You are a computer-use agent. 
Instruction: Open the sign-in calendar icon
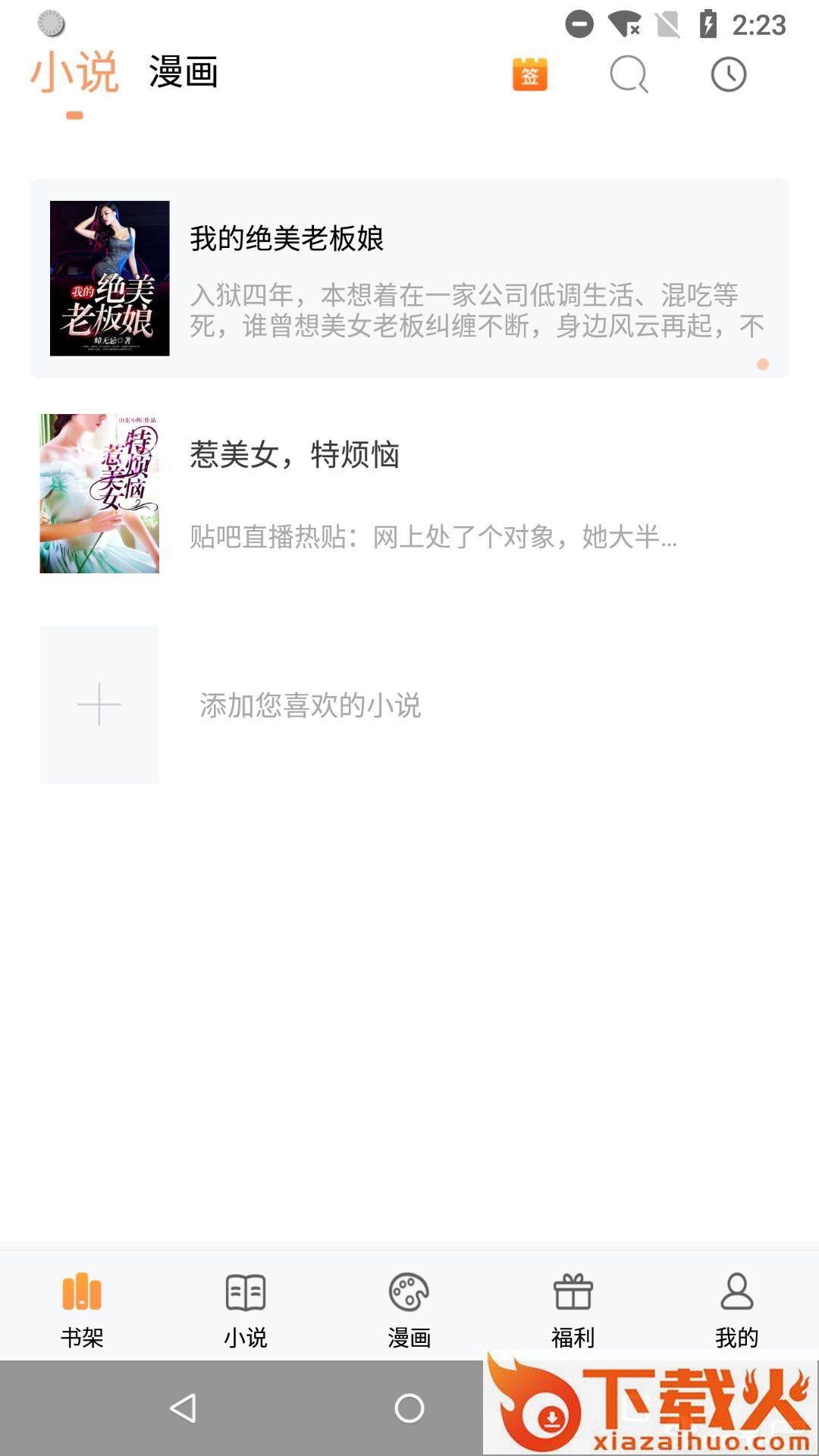click(529, 74)
